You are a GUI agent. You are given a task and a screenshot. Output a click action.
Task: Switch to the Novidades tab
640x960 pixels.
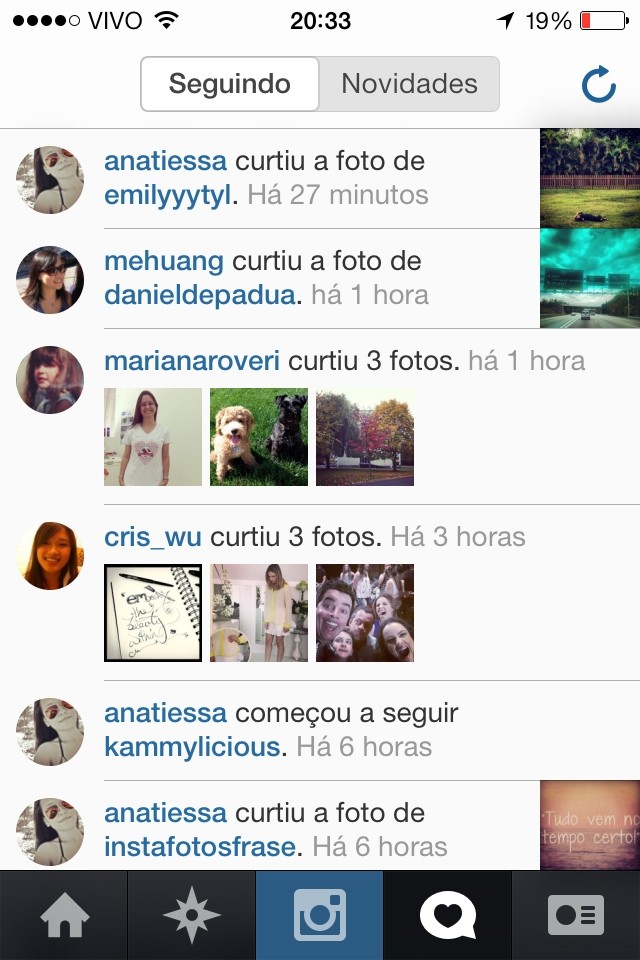coord(409,84)
